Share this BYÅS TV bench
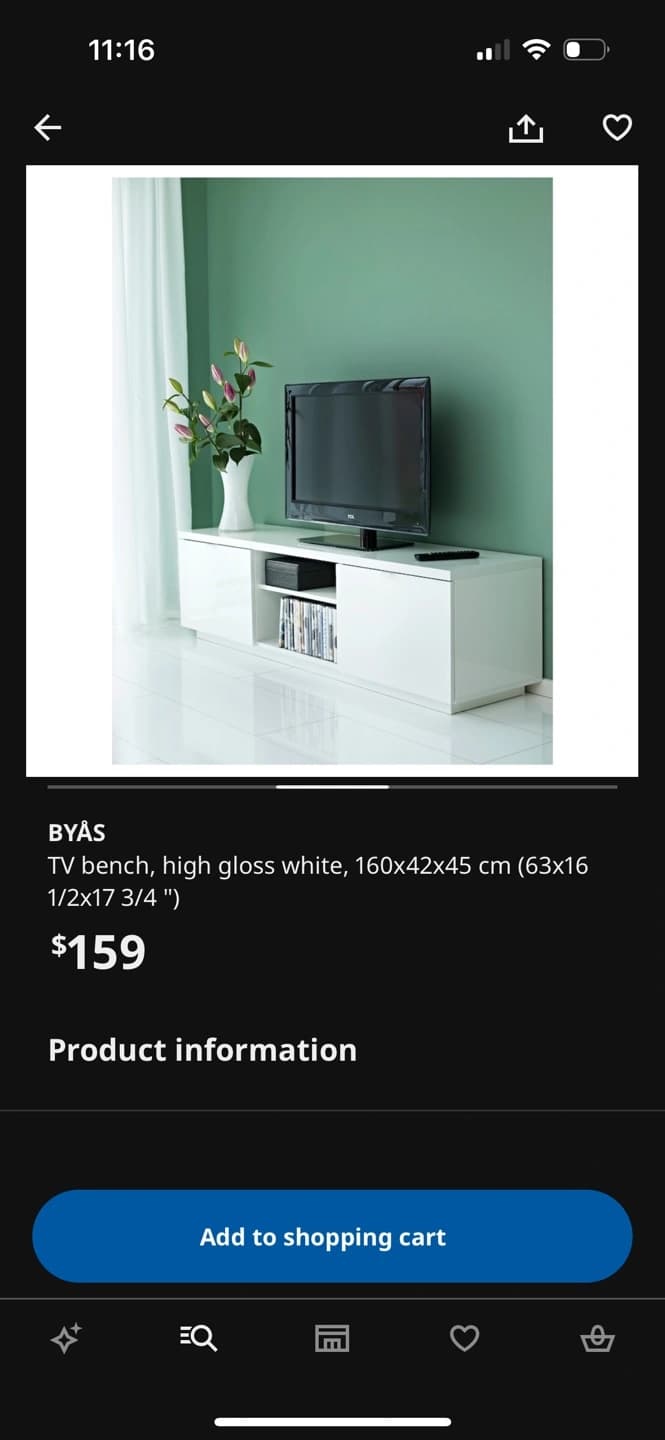This screenshot has height=1440, width=665. (526, 128)
